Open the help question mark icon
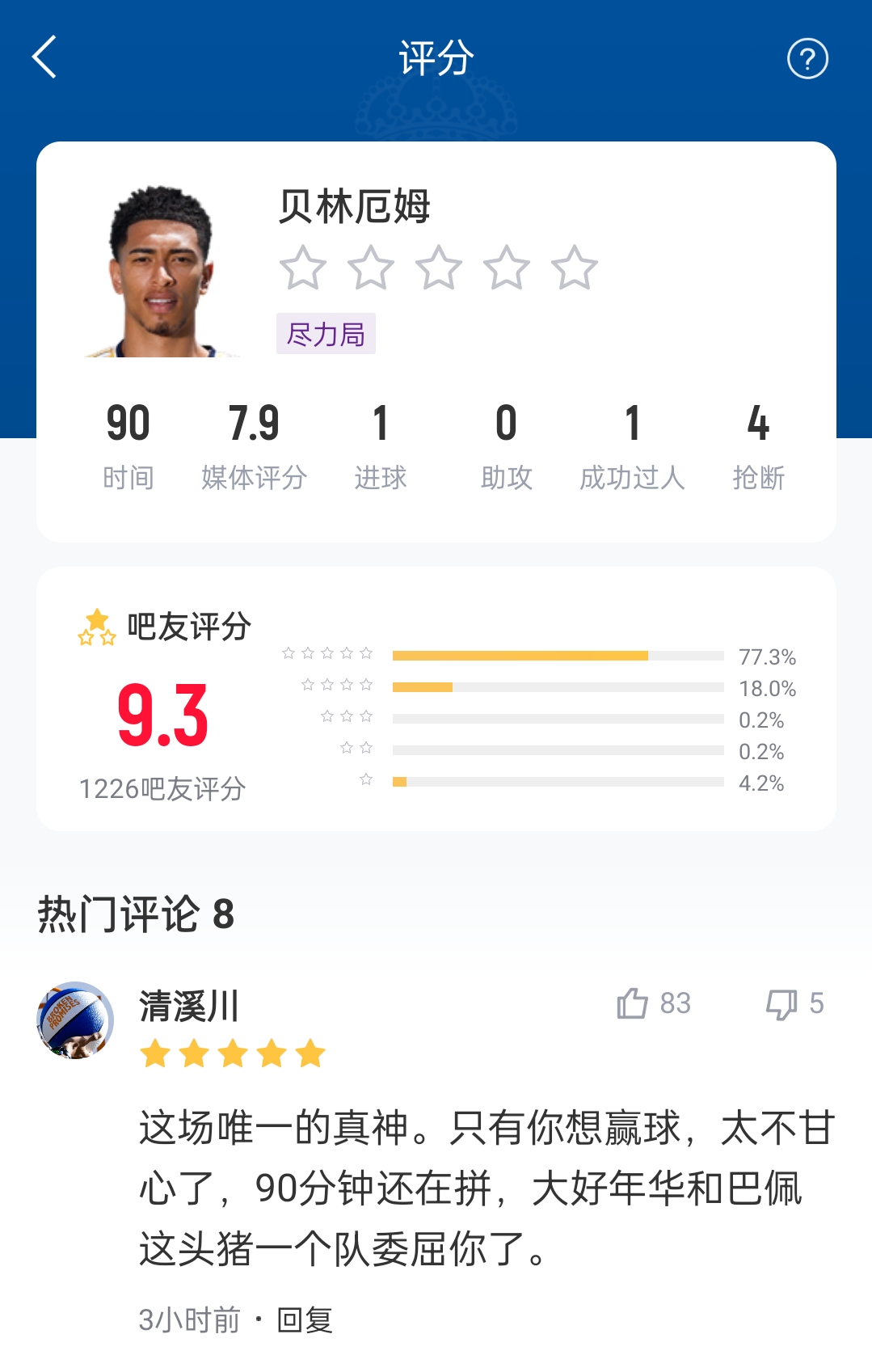Screen dimensions: 872x1372 807,58
